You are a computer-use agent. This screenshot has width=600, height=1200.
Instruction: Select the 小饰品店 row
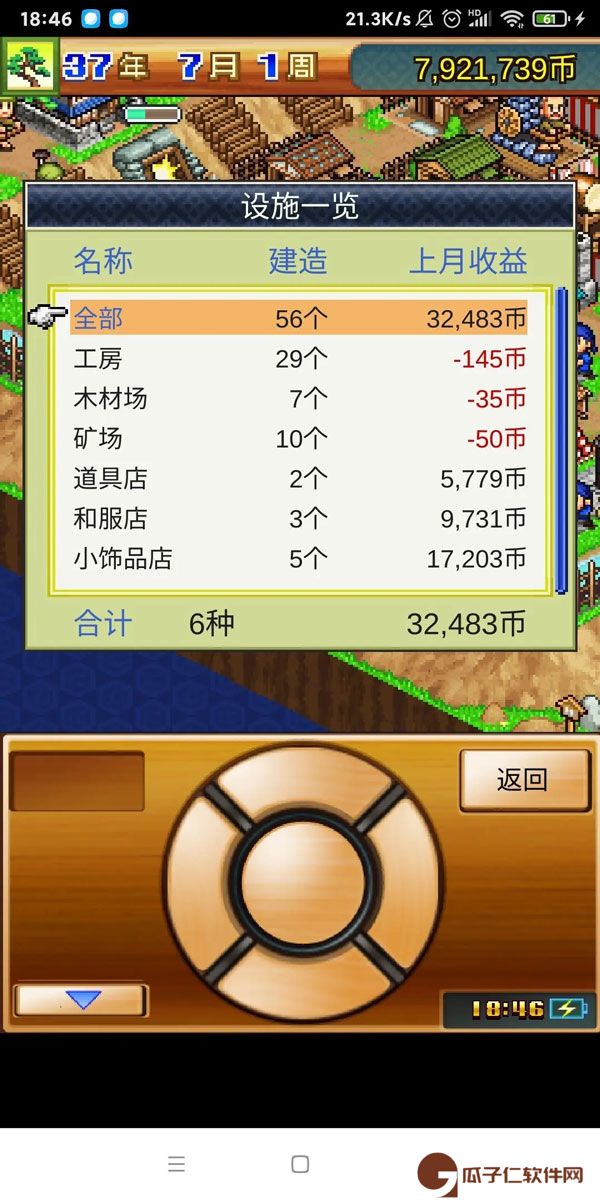click(x=298, y=559)
